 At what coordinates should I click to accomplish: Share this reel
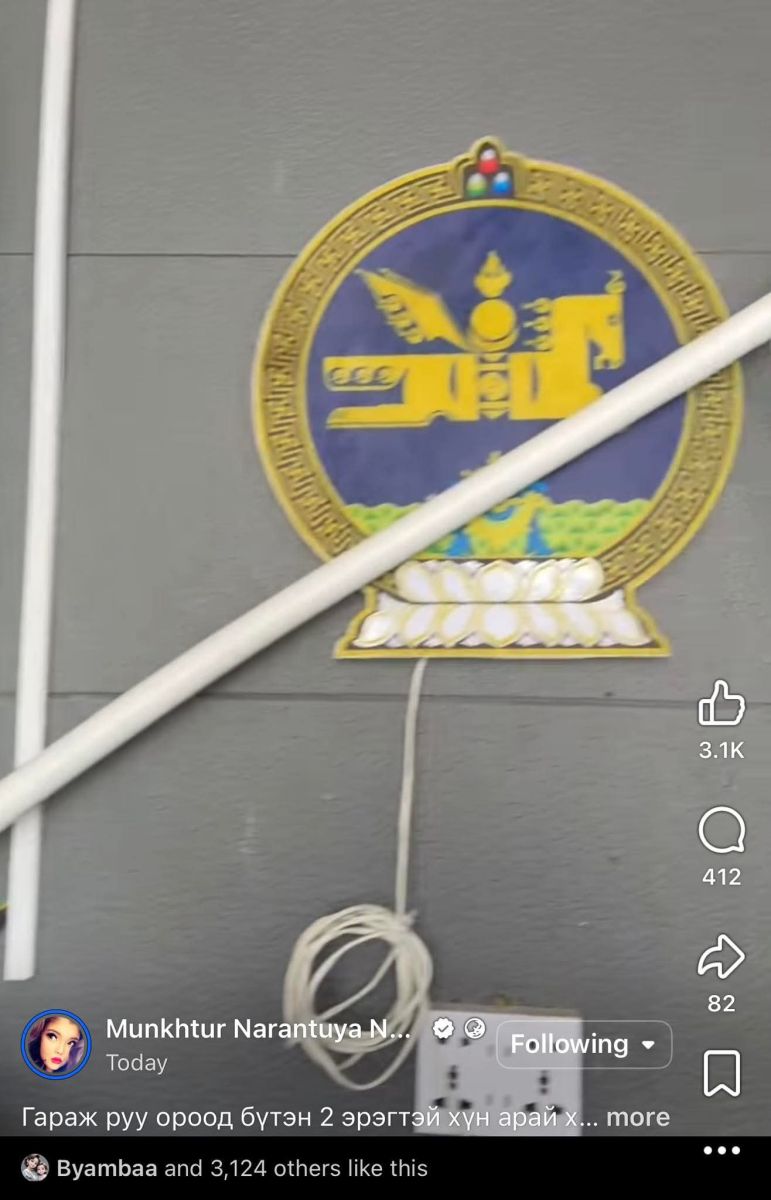pos(721,957)
